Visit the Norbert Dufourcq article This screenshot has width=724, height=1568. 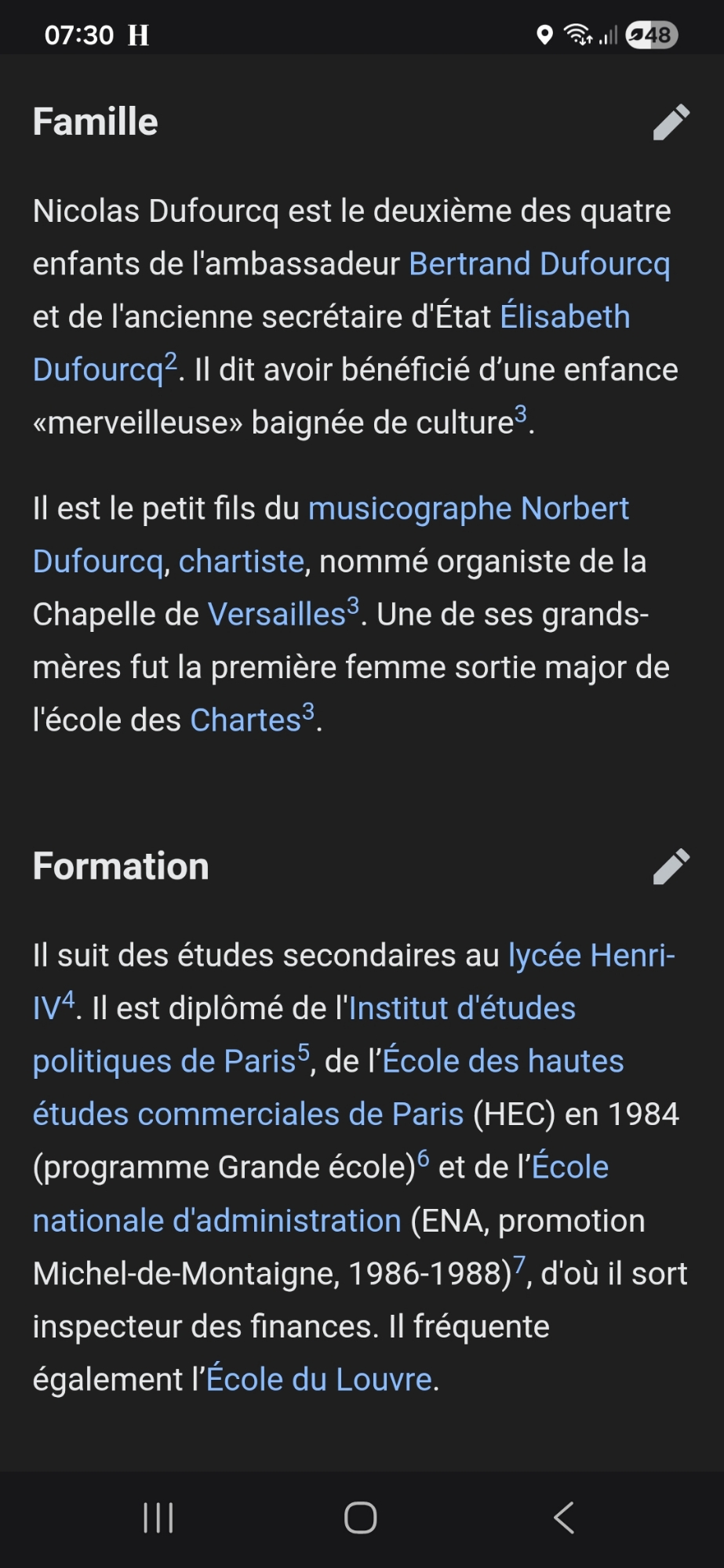click(x=574, y=509)
